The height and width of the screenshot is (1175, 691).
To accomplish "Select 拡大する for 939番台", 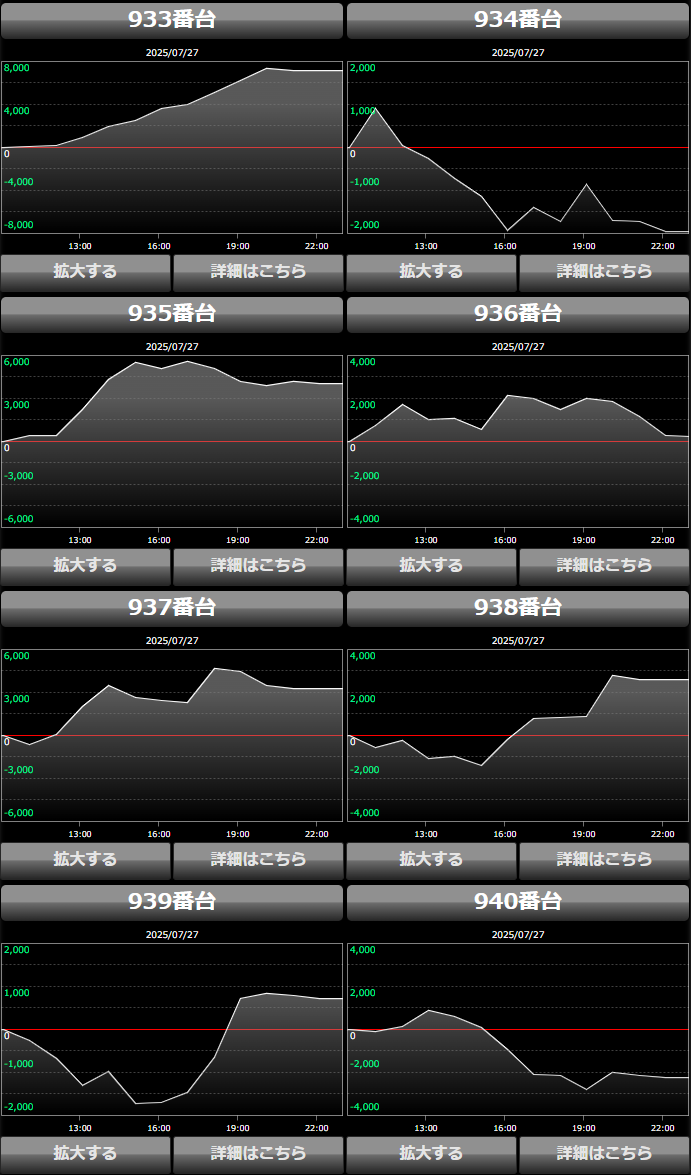I will tap(85, 1153).
